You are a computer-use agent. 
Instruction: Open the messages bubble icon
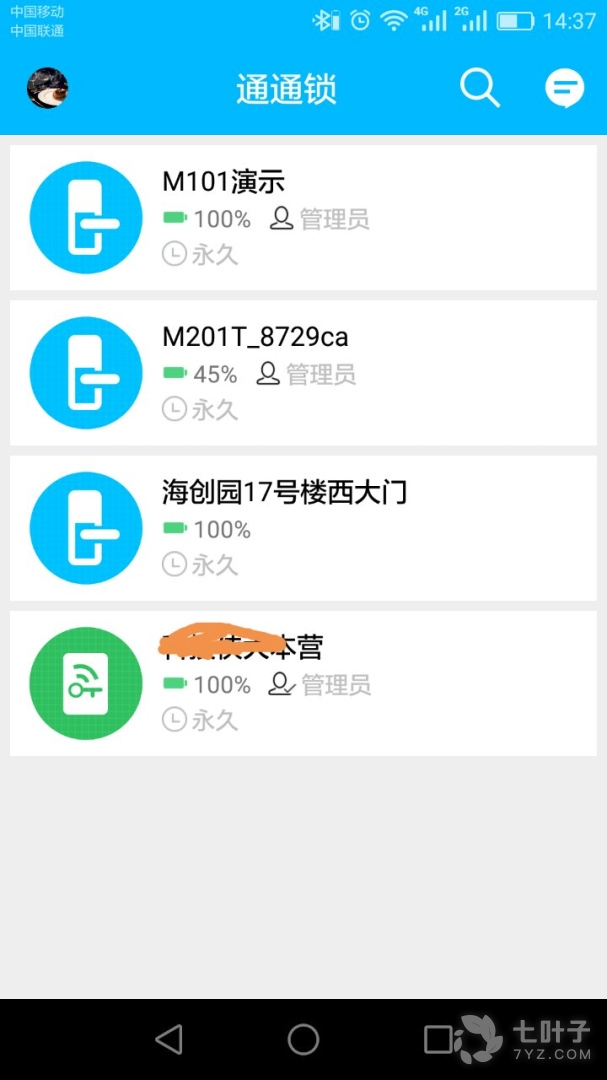(x=564, y=89)
